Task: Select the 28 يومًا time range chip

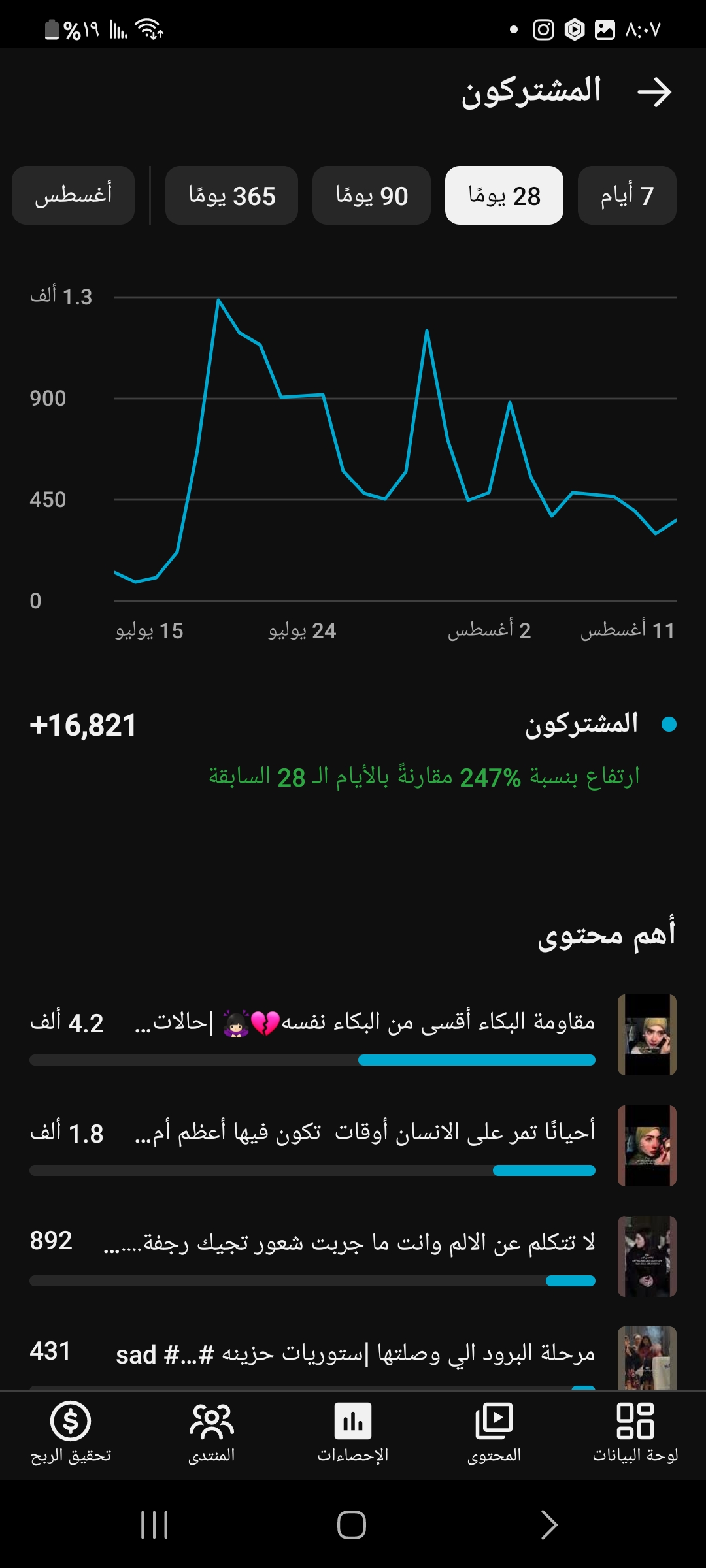Action: click(504, 195)
